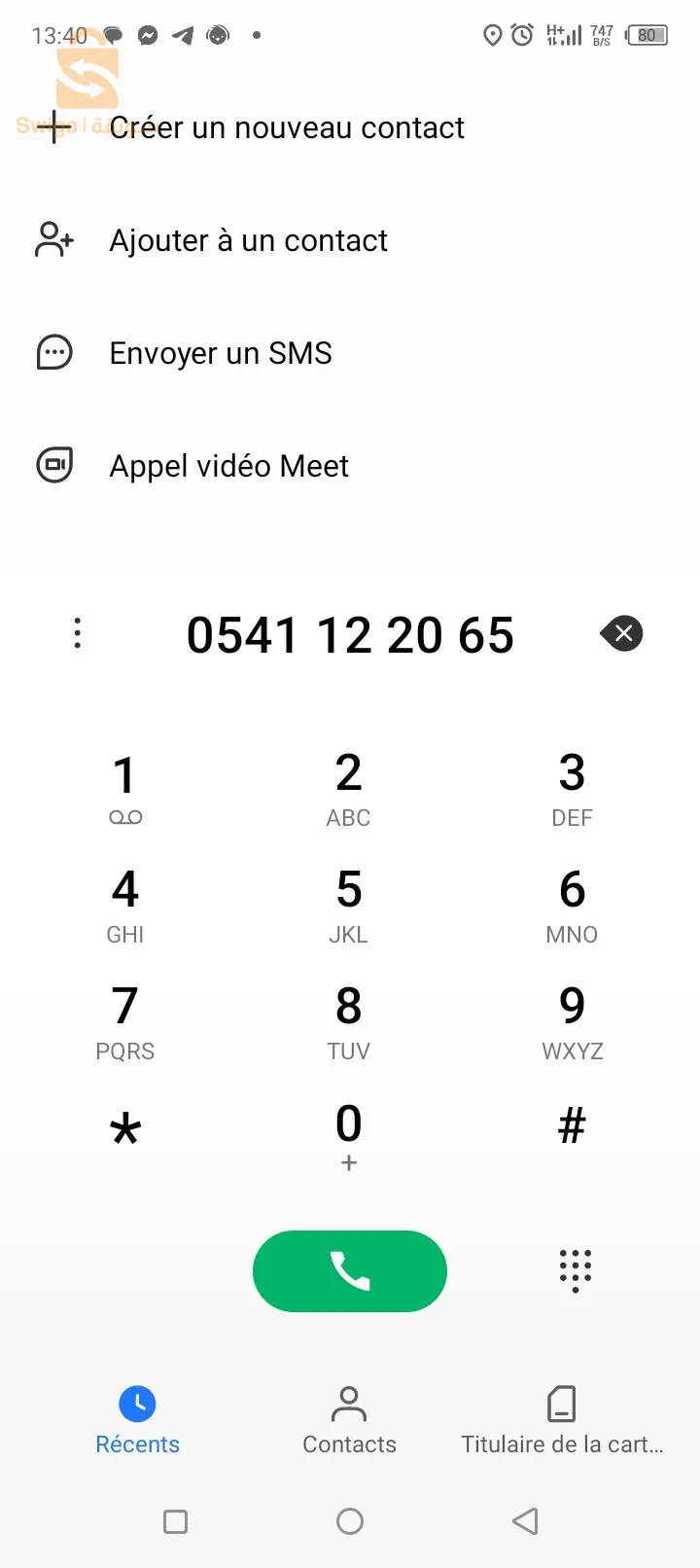Screen dimensions: 700x1568
Task: Tap the 3 DEF key
Action: [x=572, y=788]
